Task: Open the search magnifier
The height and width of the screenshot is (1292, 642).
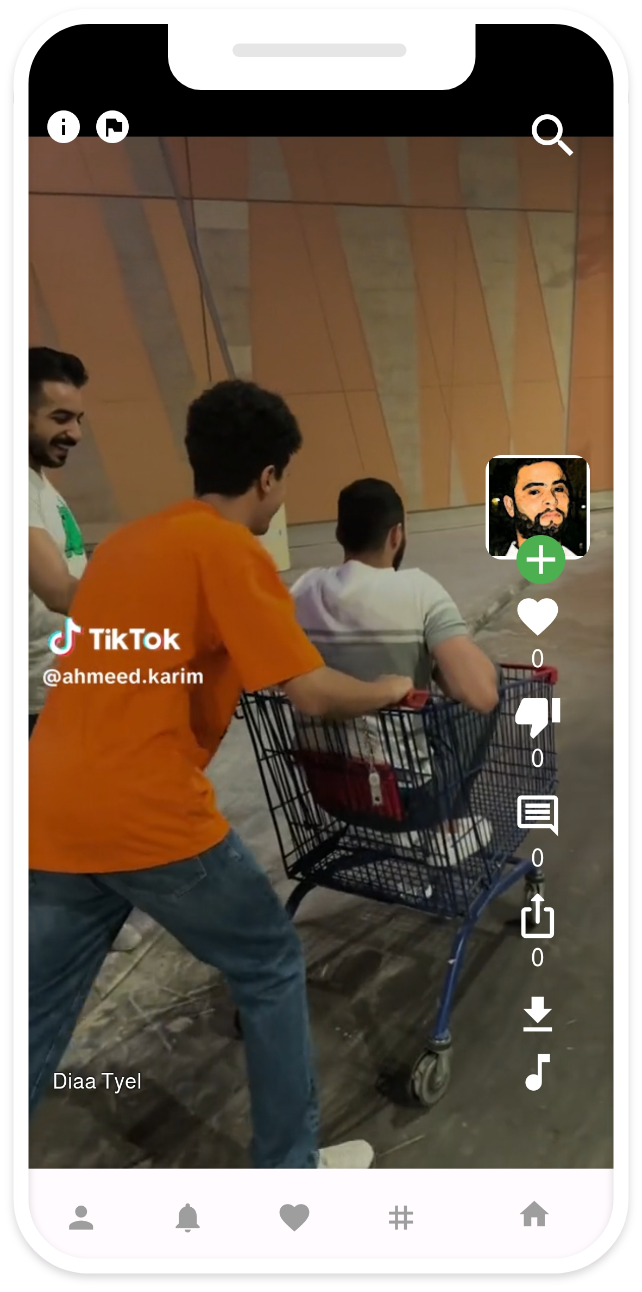Action: [x=552, y=135]
